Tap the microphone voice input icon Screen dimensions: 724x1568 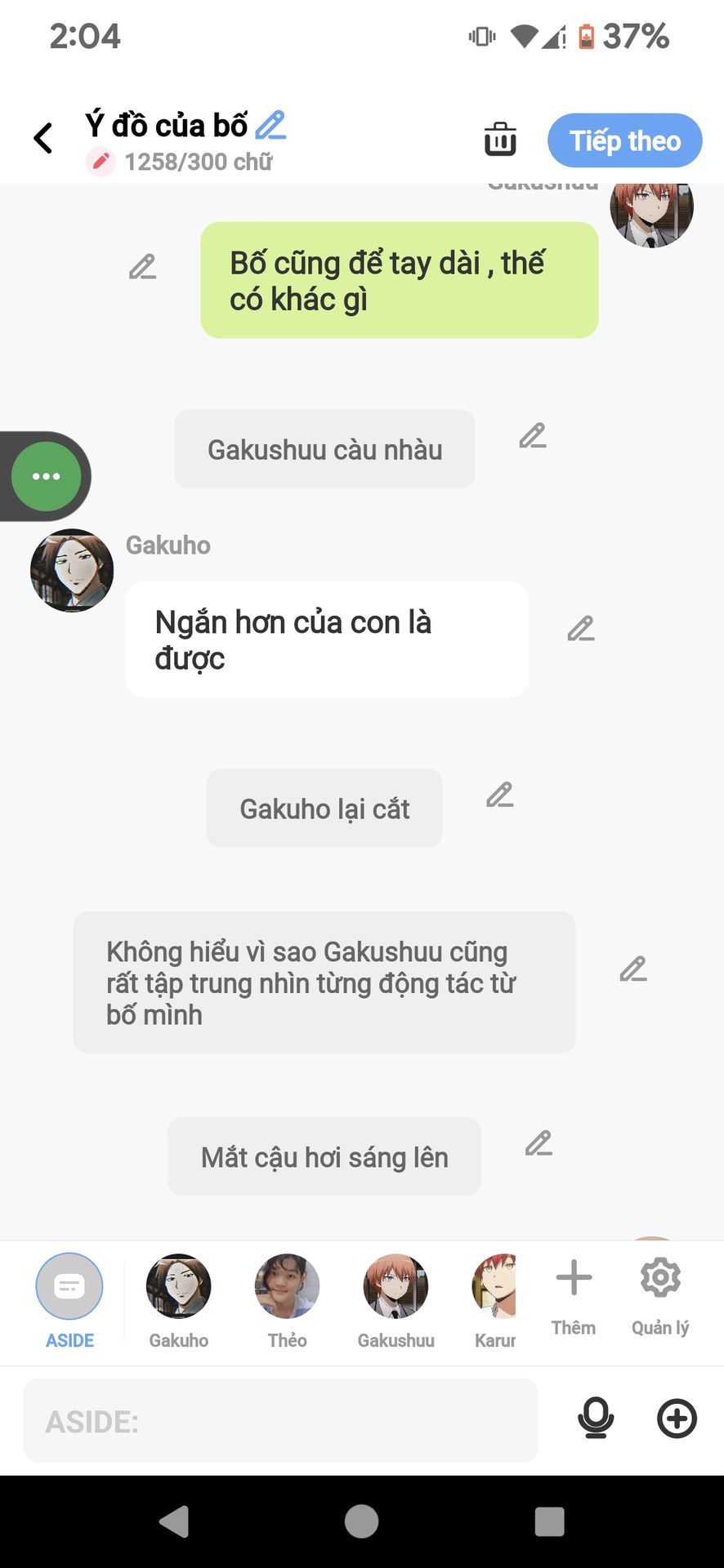[596, 1419]
